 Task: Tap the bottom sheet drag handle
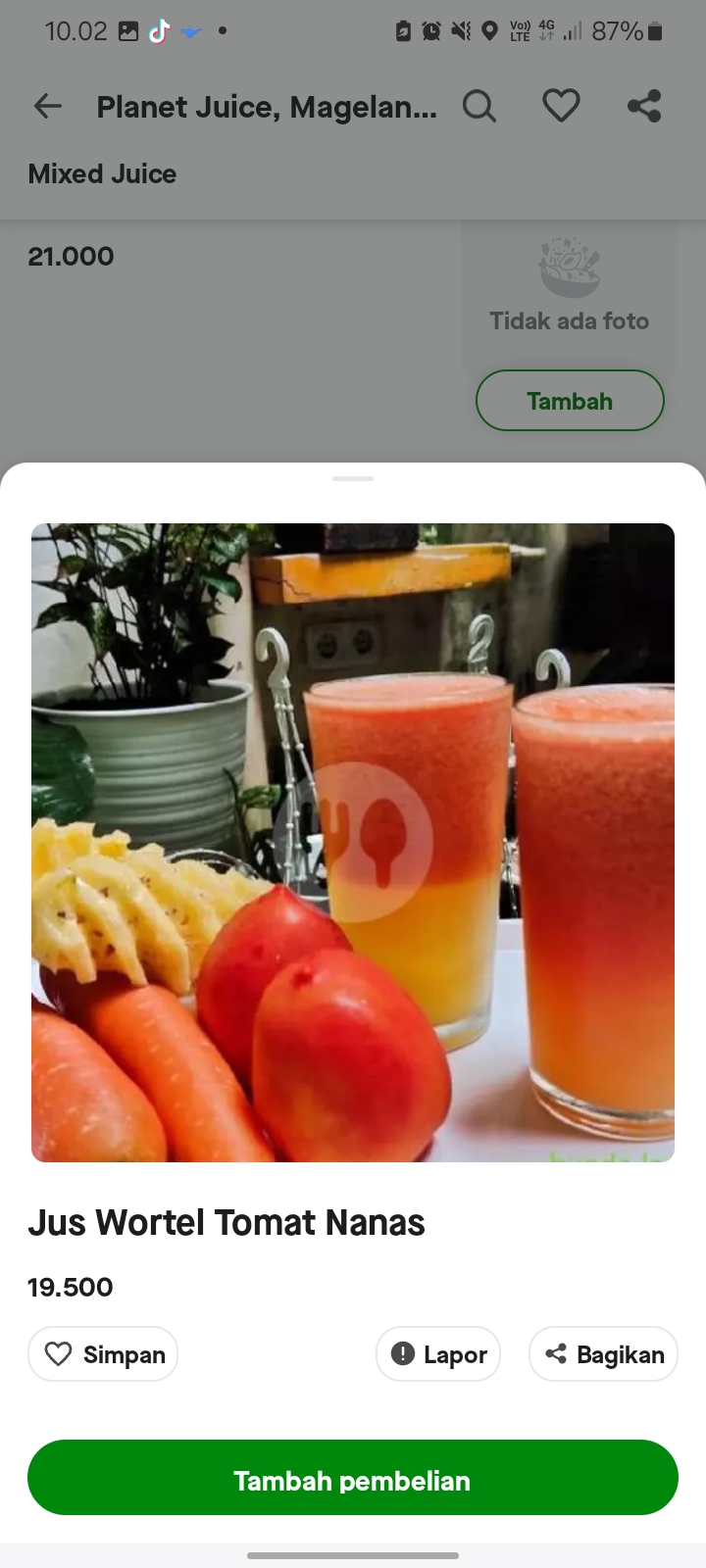[353, 478]
